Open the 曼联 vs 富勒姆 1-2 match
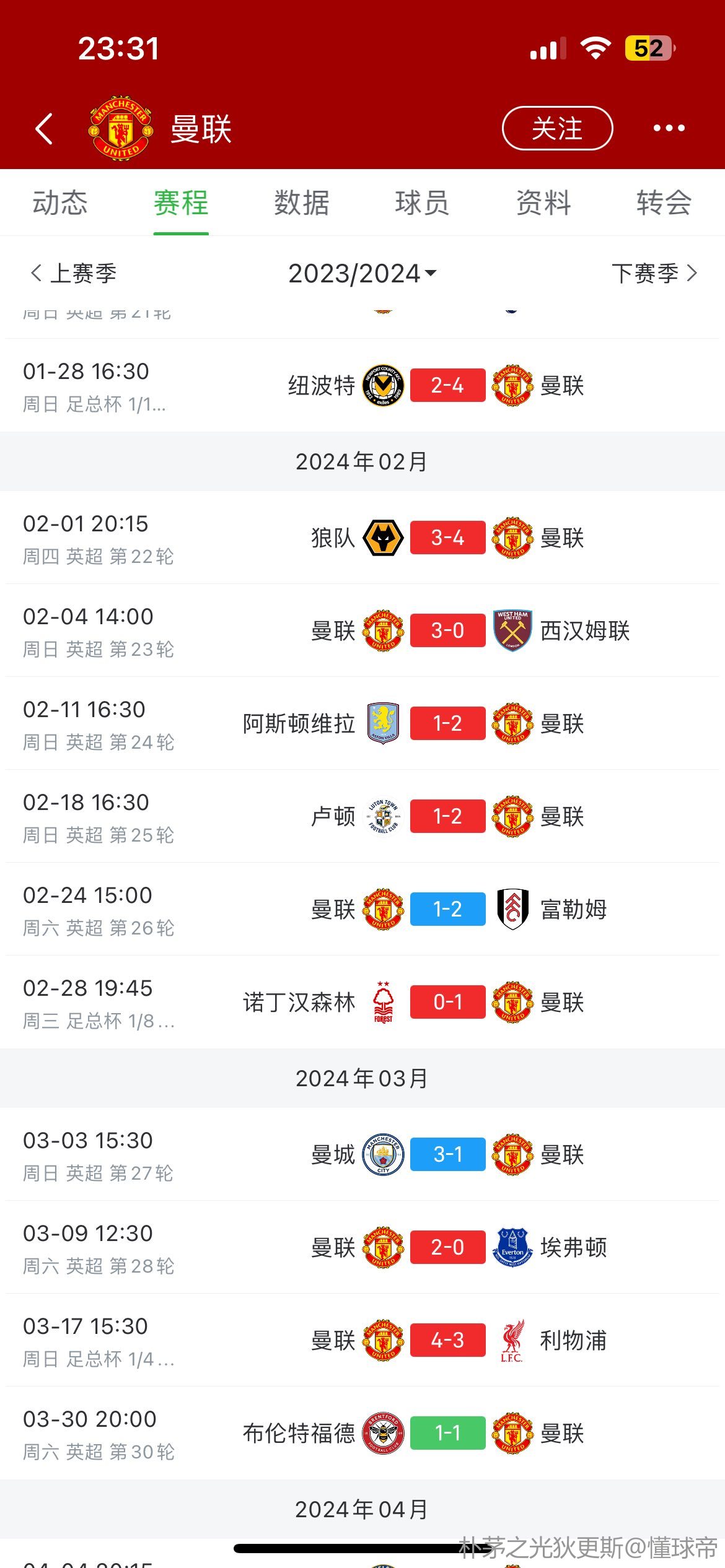Screen dimensions: 725x1568 [362, 909]
